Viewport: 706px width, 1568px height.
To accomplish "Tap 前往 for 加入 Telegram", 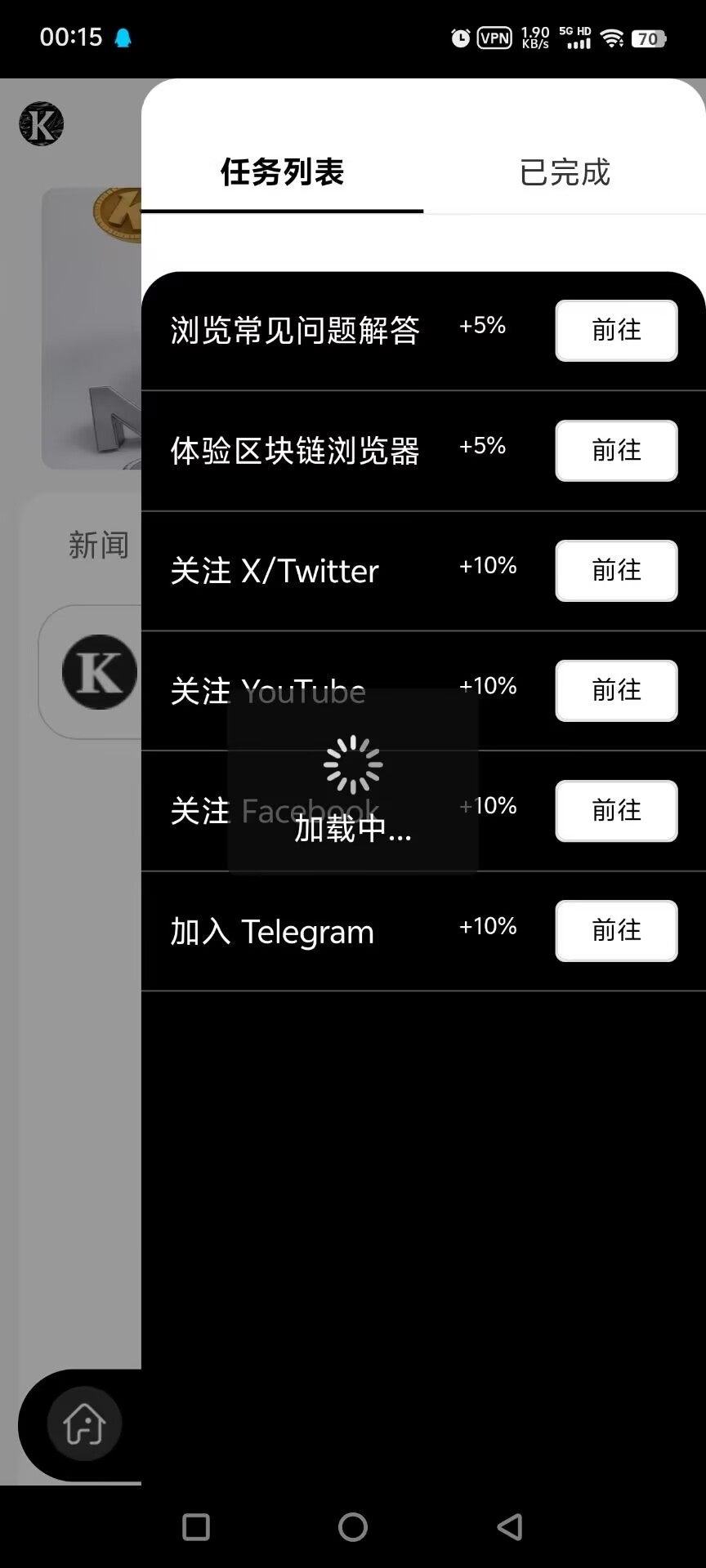I will [616, 931].
